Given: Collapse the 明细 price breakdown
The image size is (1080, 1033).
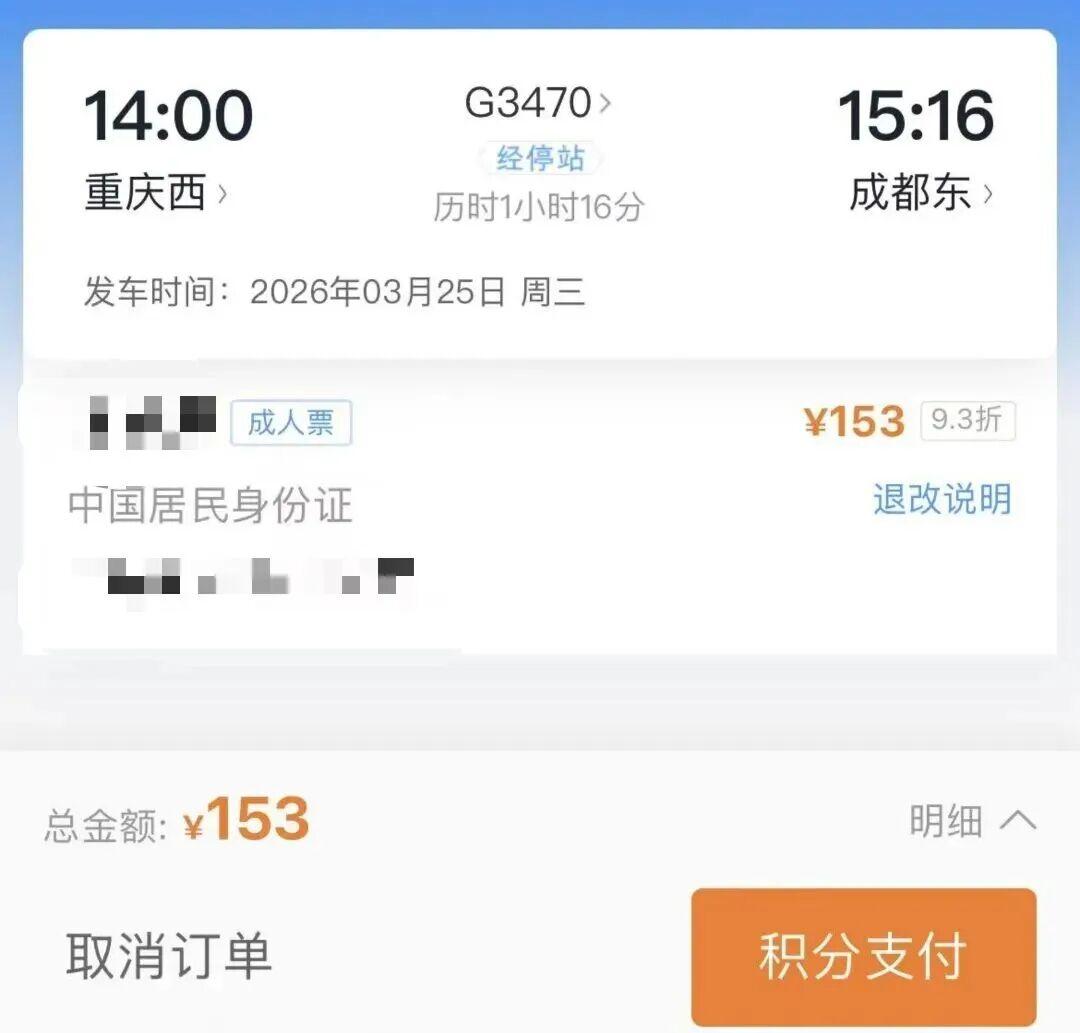Looking at the screenshot, I should pos(972,822).
